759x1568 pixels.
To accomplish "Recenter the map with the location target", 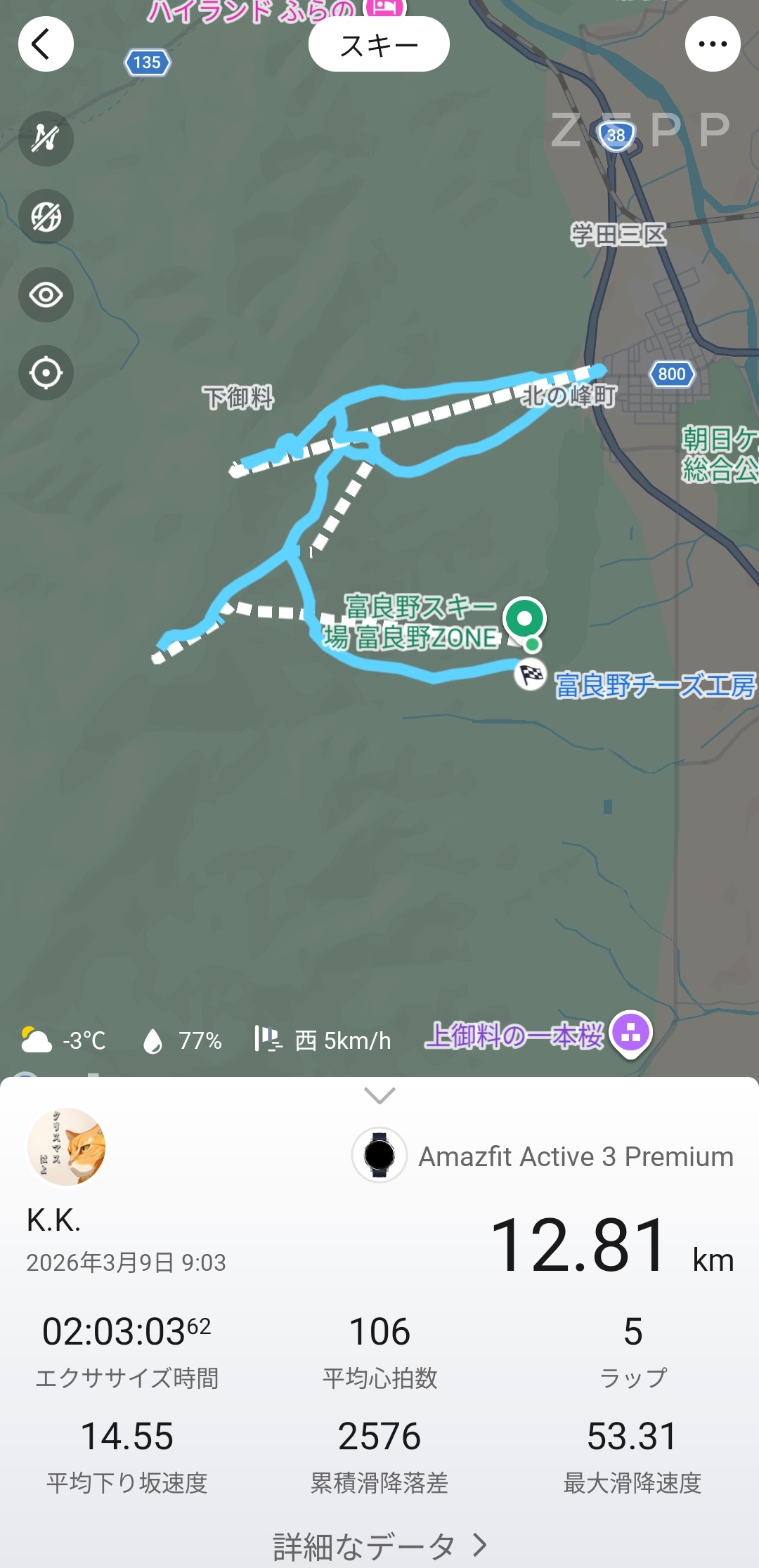I will pyautogui.click(x=46, y=373).
